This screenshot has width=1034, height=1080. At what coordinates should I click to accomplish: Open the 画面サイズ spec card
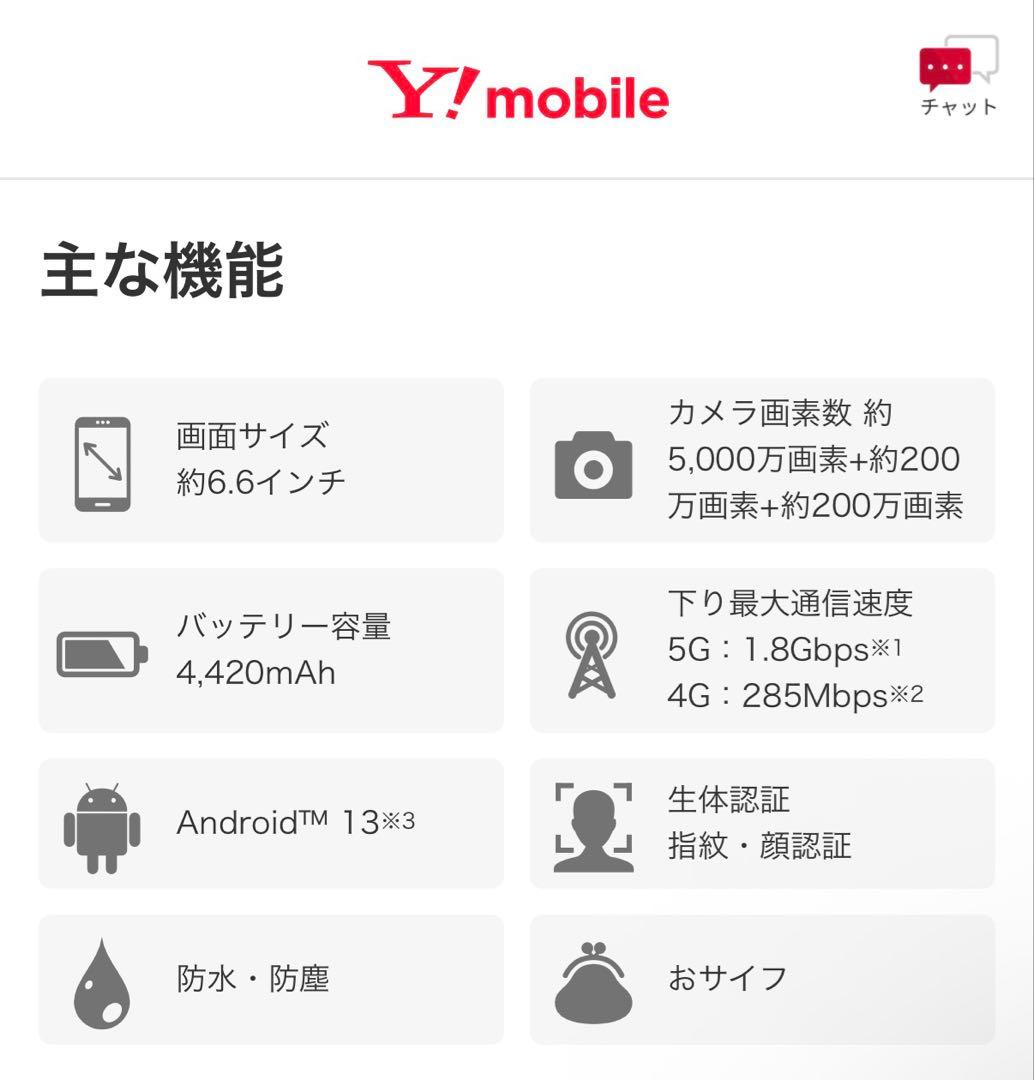pos(270,459)
